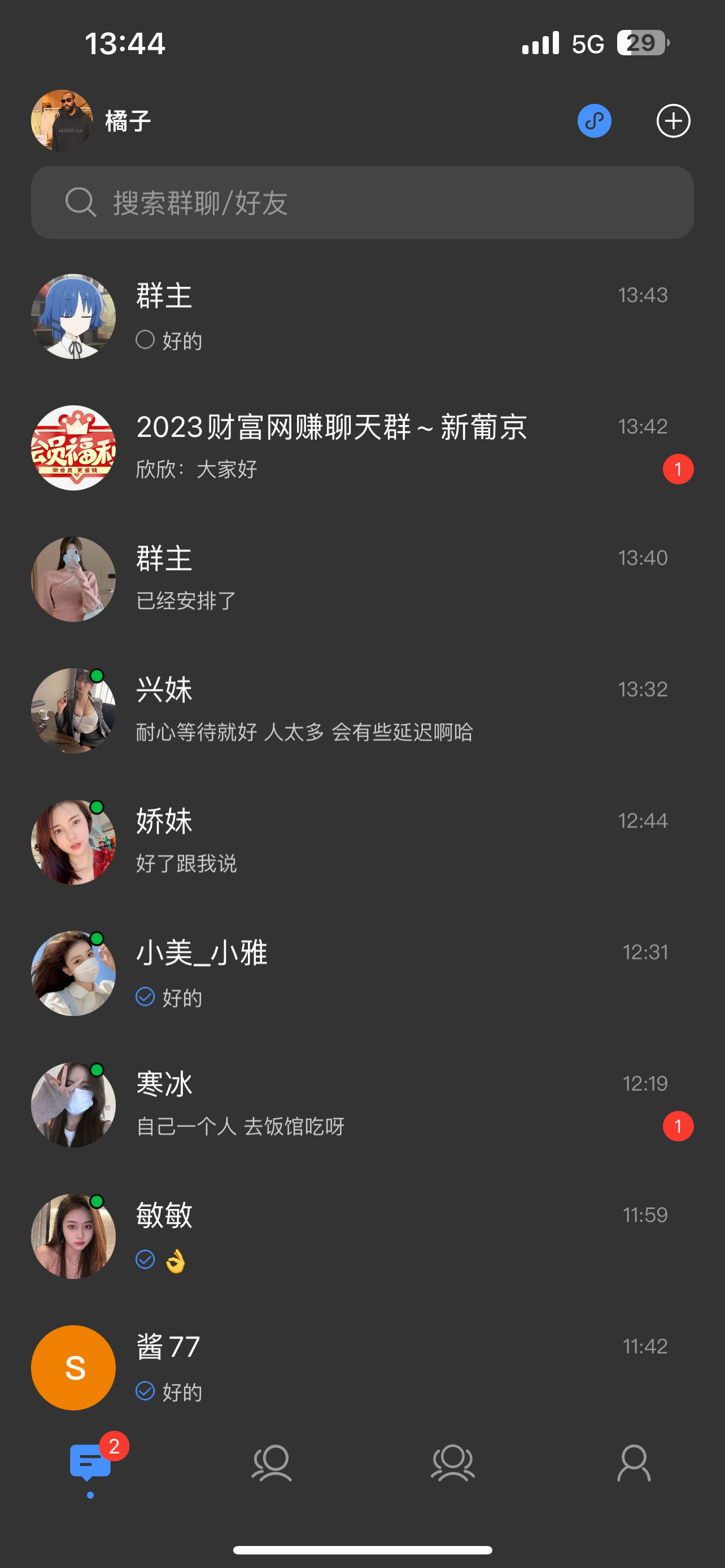Switch to the messages tab

(90, 1462)
